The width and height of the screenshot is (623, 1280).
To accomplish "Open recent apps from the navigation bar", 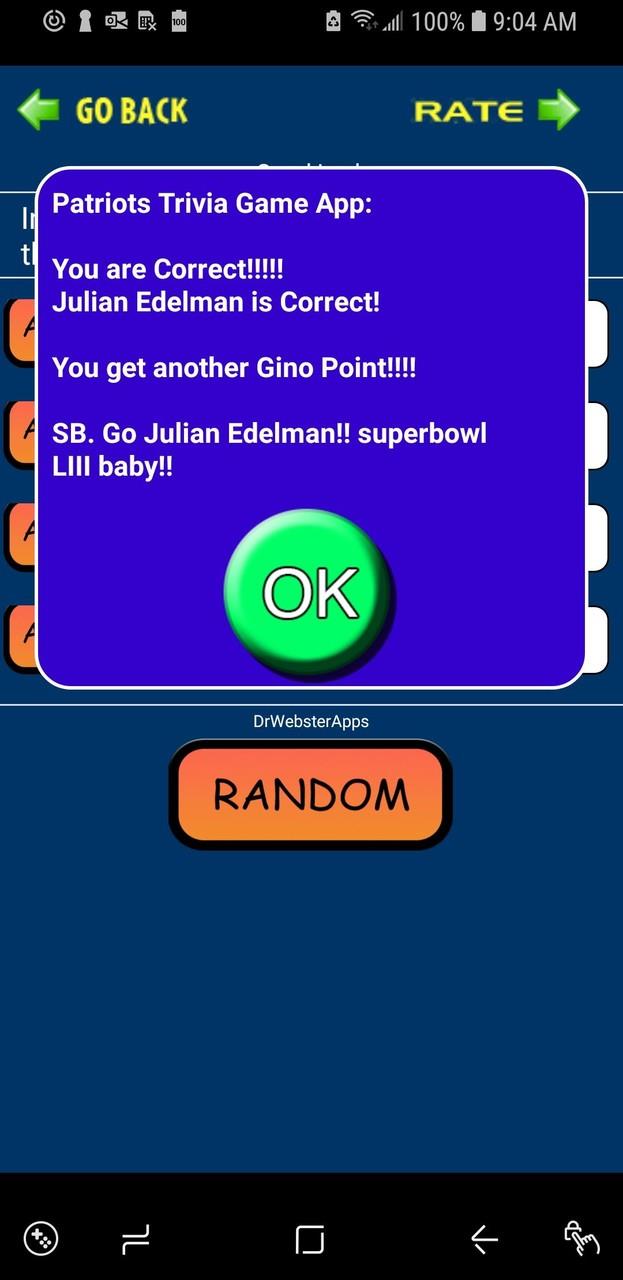I will (136, 1240).
